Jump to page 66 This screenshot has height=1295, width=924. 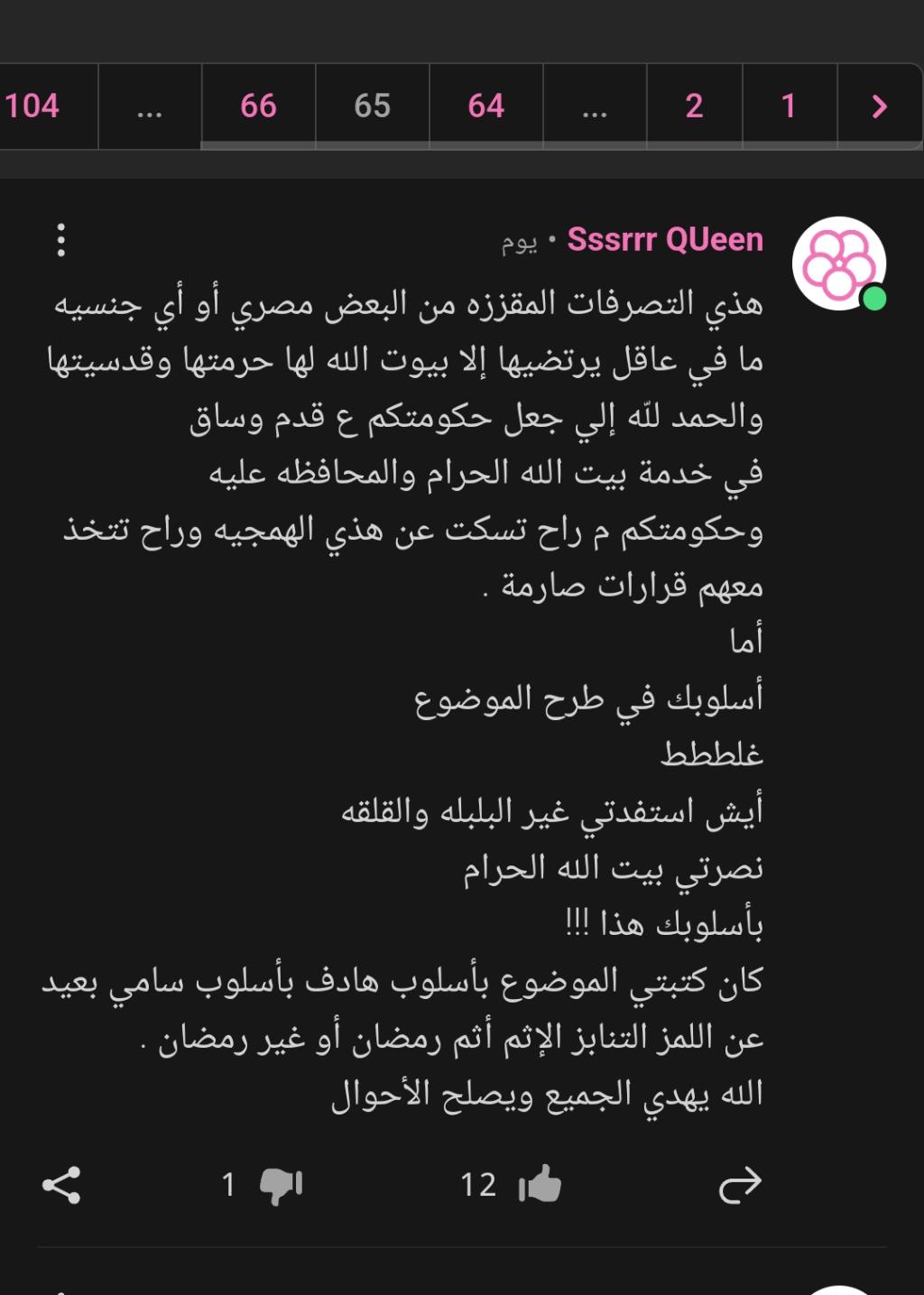(x=258, y=106)
